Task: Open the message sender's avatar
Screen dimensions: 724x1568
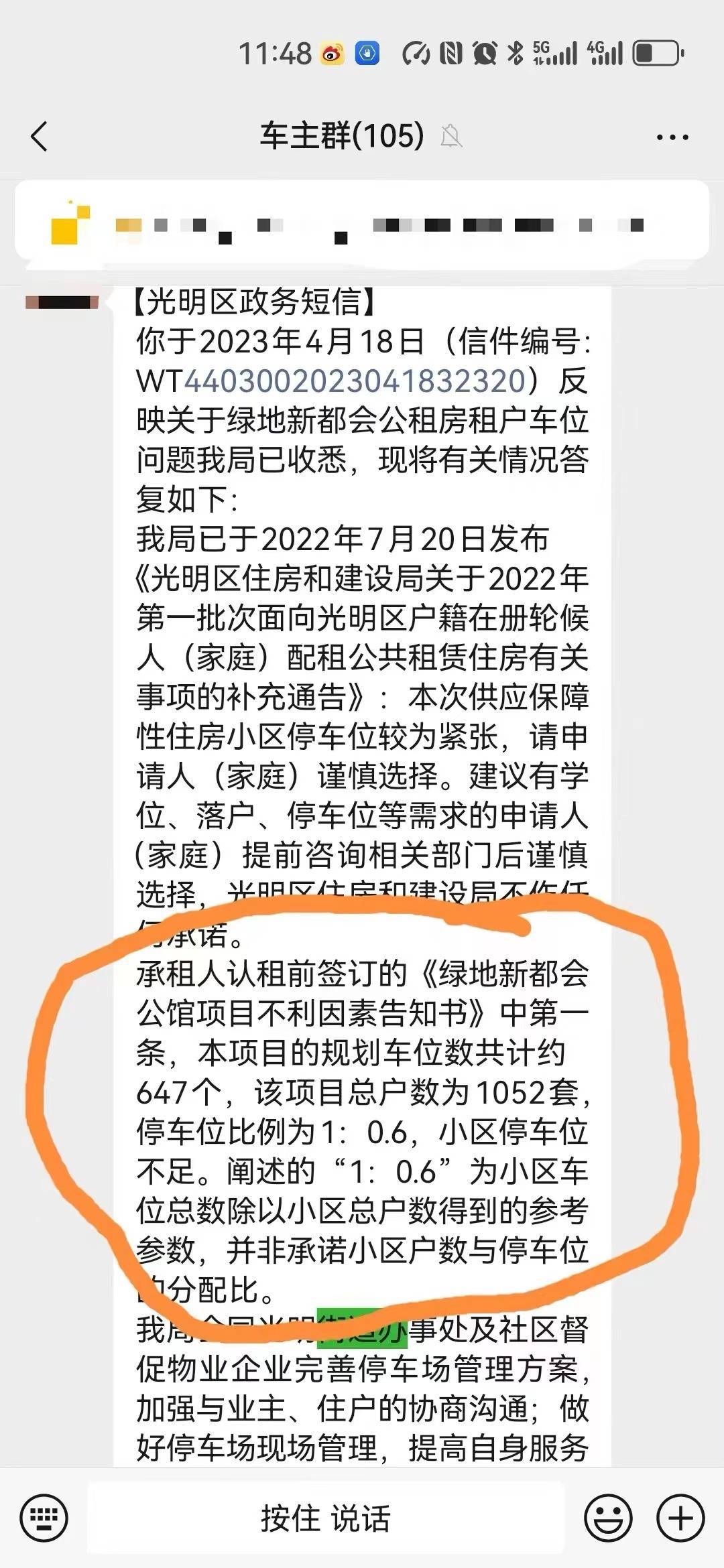Action: tap(62, 303)
